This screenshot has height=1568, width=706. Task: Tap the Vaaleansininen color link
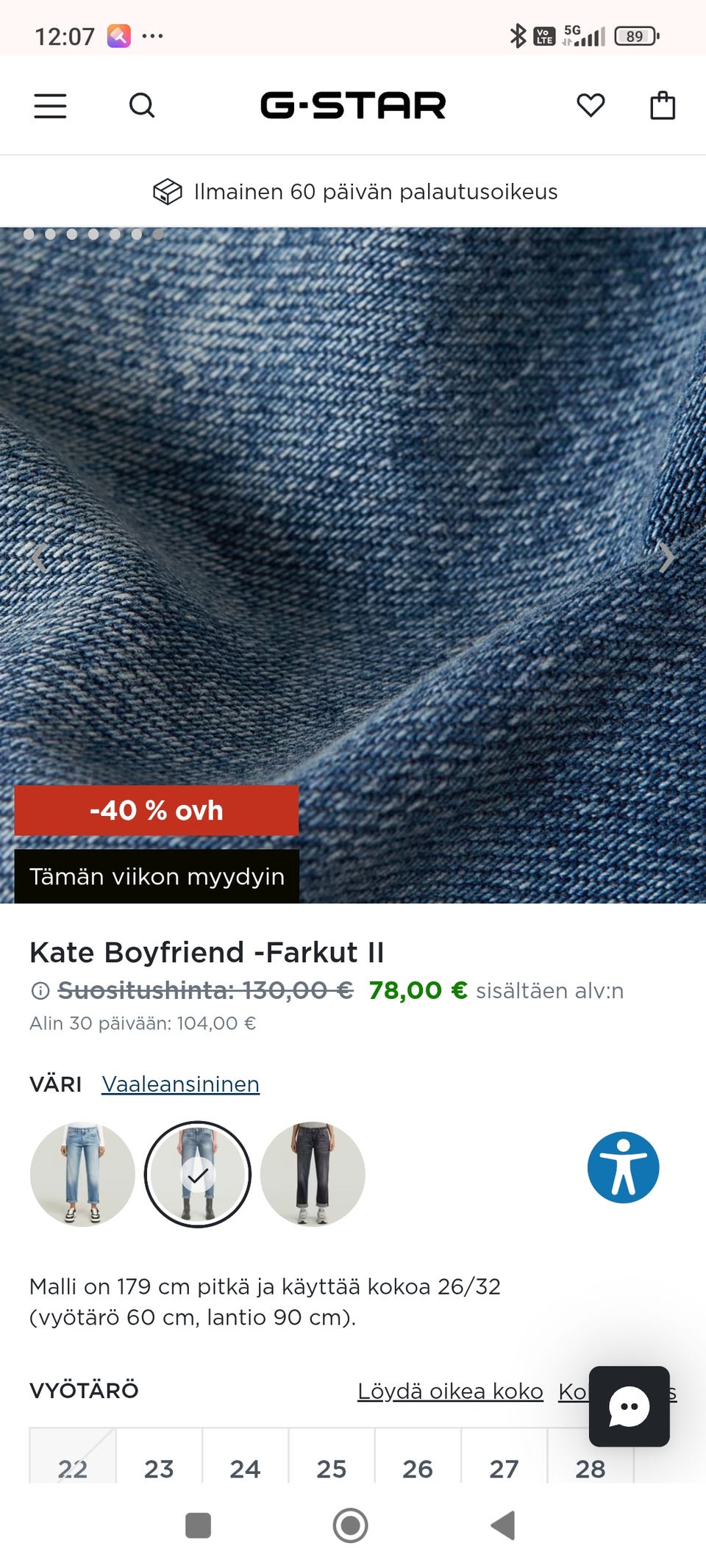point(180,1084)
